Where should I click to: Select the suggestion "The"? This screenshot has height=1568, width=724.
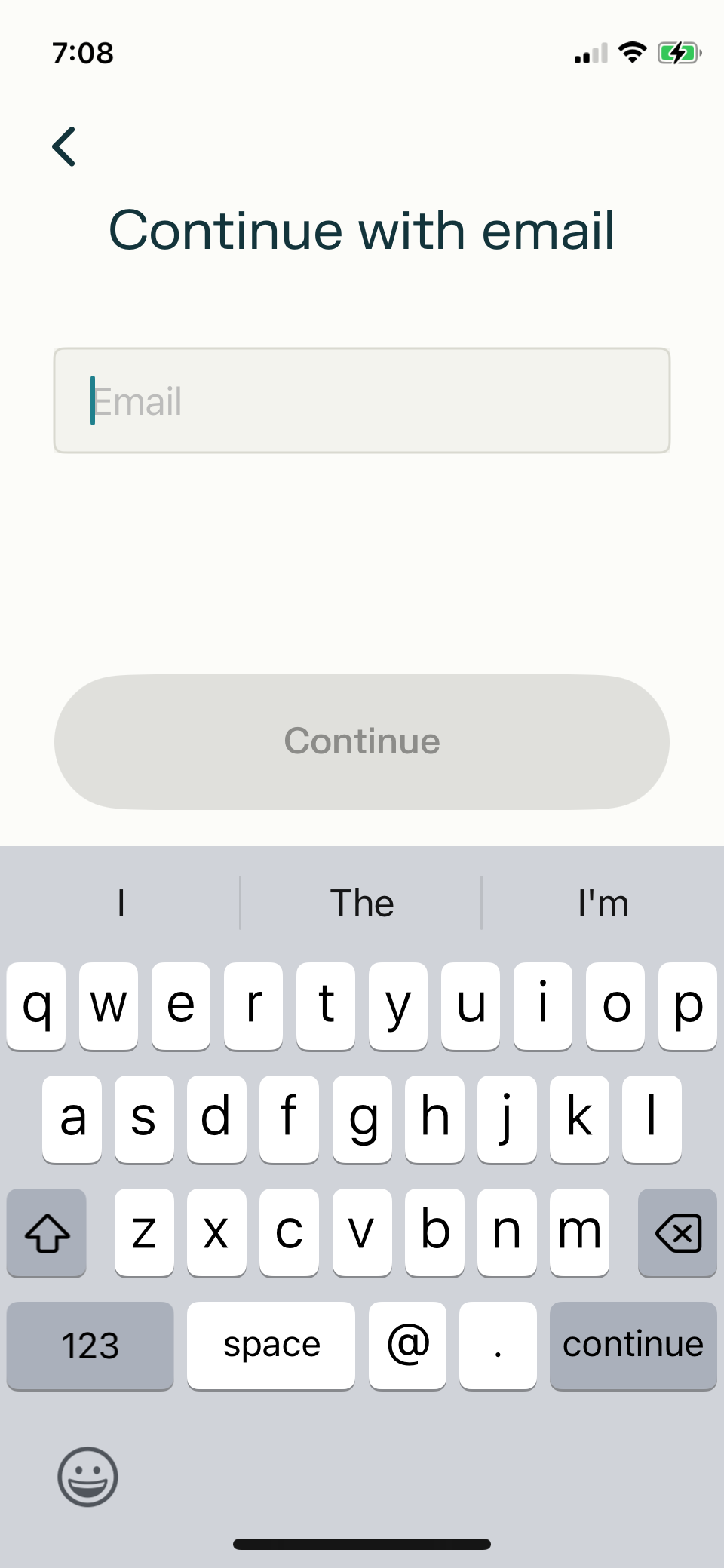362,903
